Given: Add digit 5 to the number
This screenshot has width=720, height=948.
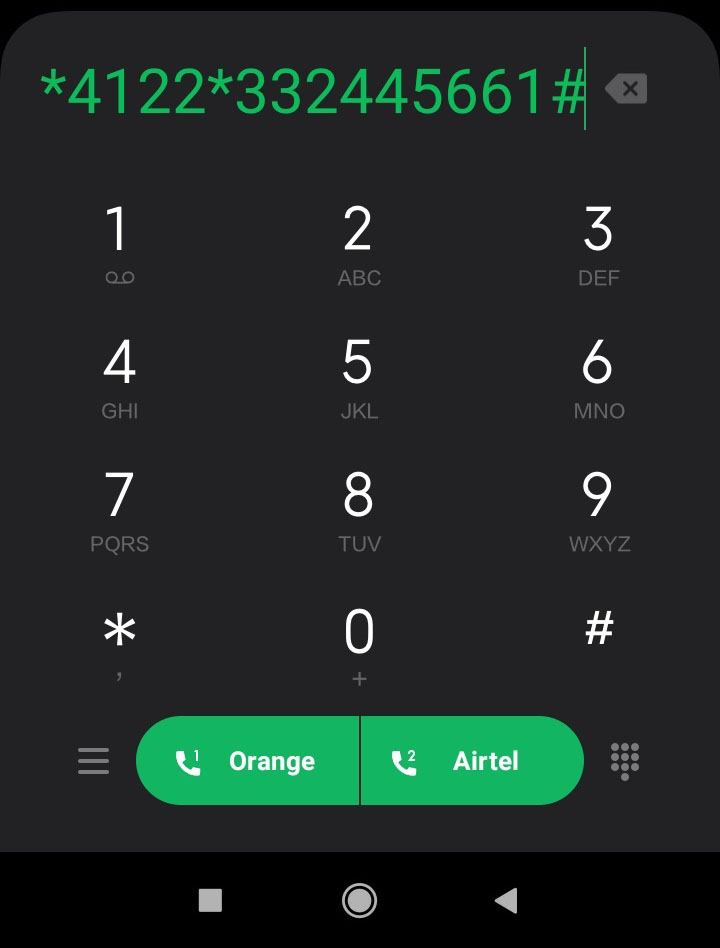Looking at the screenshot, I should pyautogui.click(x=359, y=377).
